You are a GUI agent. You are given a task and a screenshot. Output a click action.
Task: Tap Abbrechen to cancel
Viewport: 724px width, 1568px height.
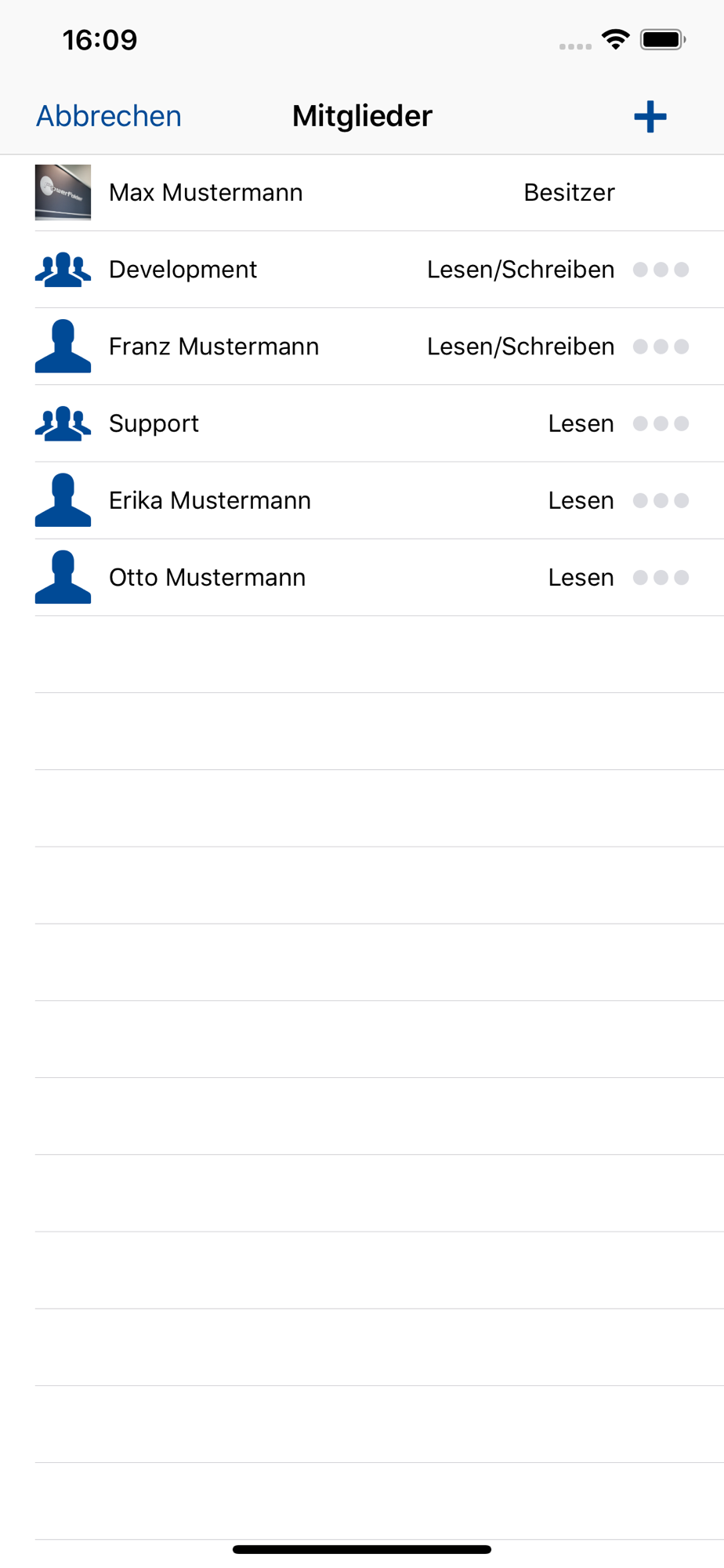(x=109, y=116)
